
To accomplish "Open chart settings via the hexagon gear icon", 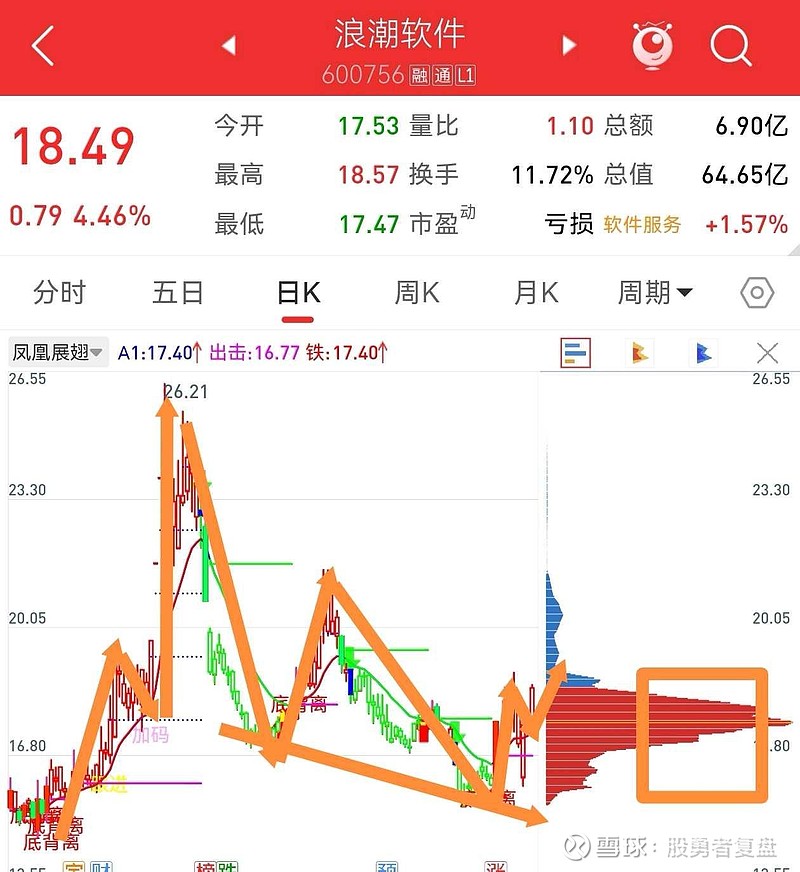I will tap(756, 292).
